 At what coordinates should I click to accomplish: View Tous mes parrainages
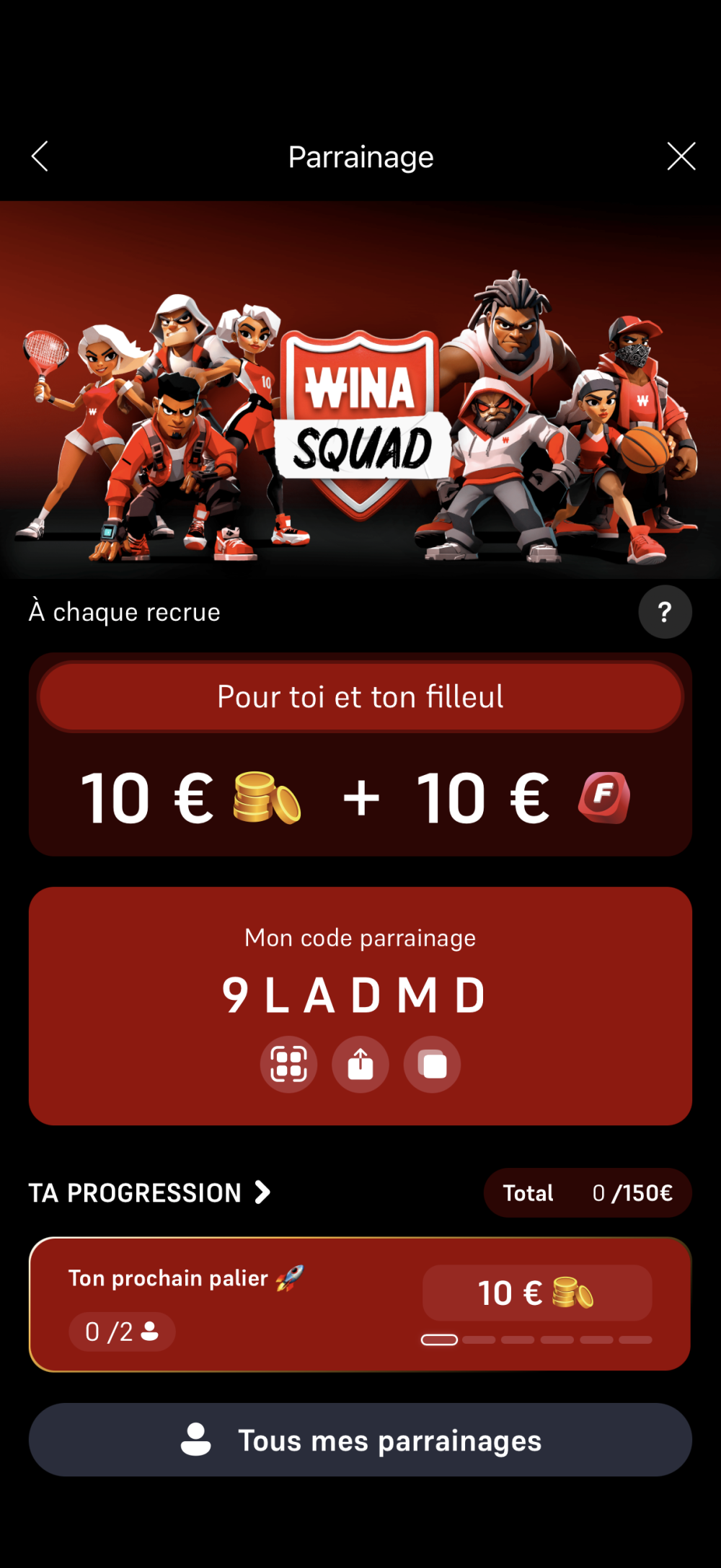[x=360, y=1440]
